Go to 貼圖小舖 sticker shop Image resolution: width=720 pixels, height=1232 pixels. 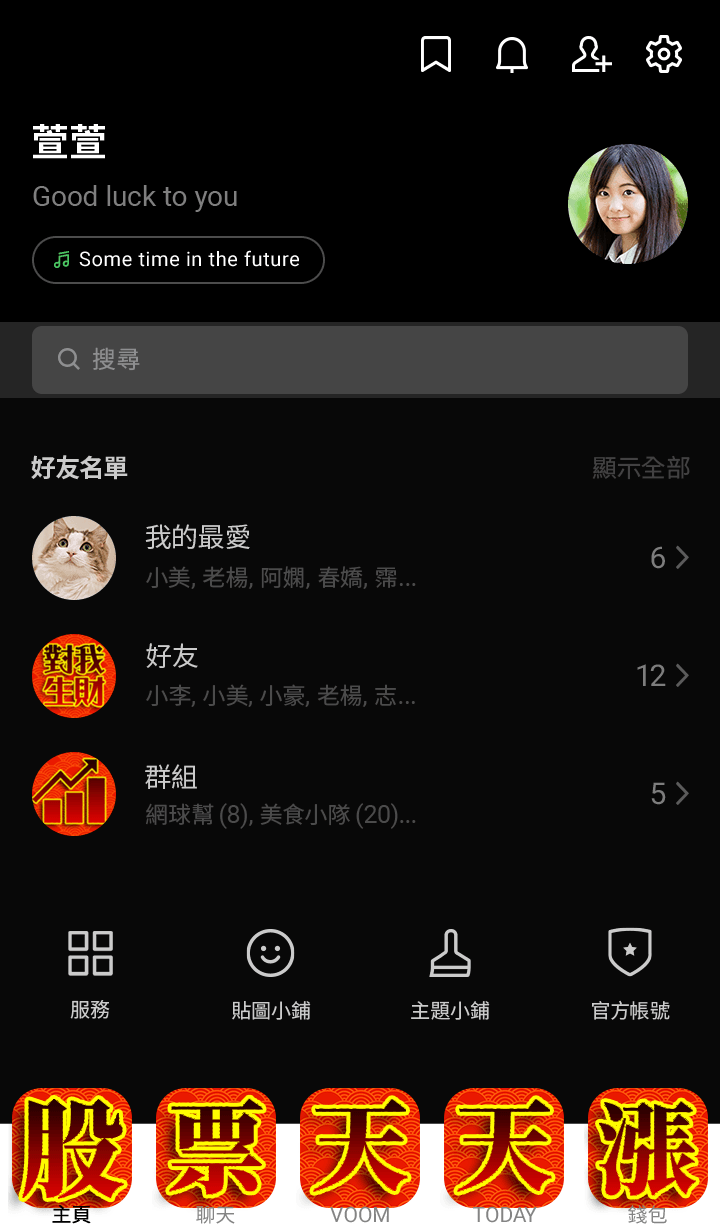click(271, 972)
